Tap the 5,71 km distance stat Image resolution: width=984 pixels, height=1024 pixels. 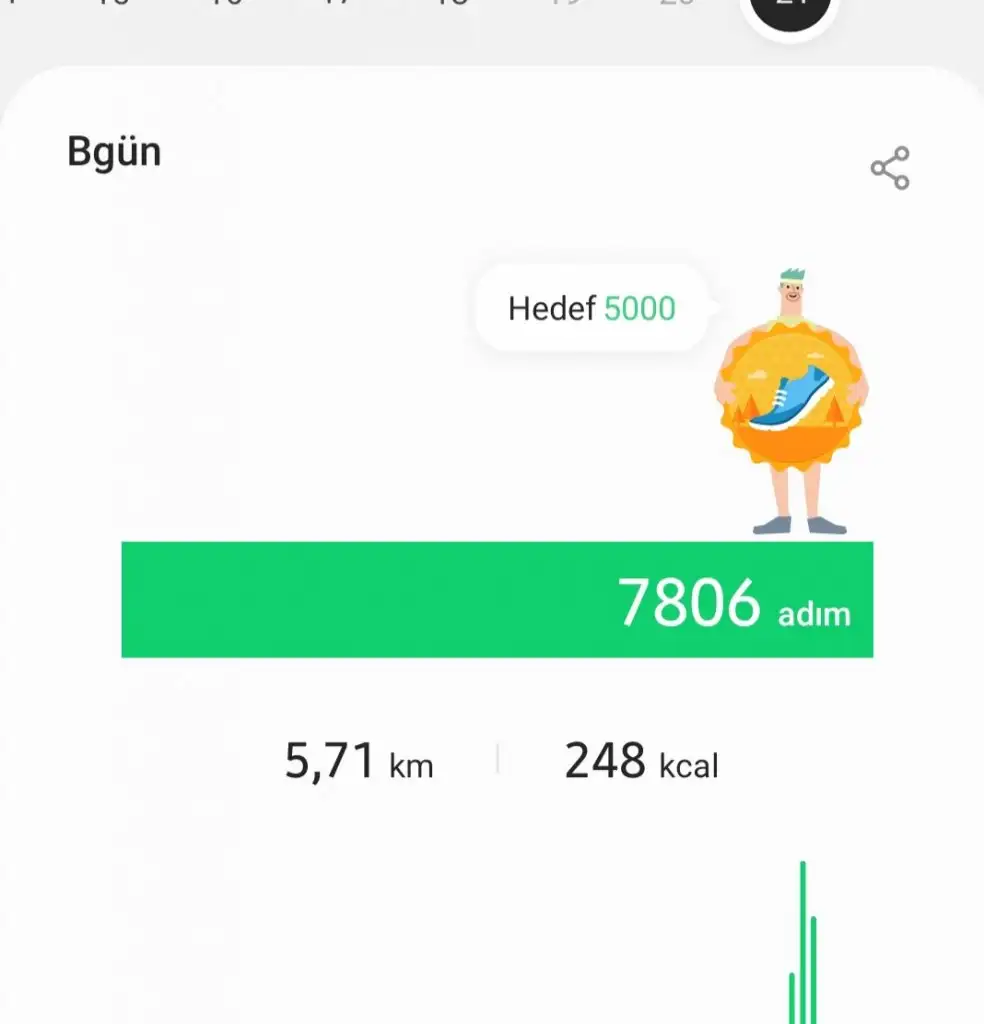point(357,761)
